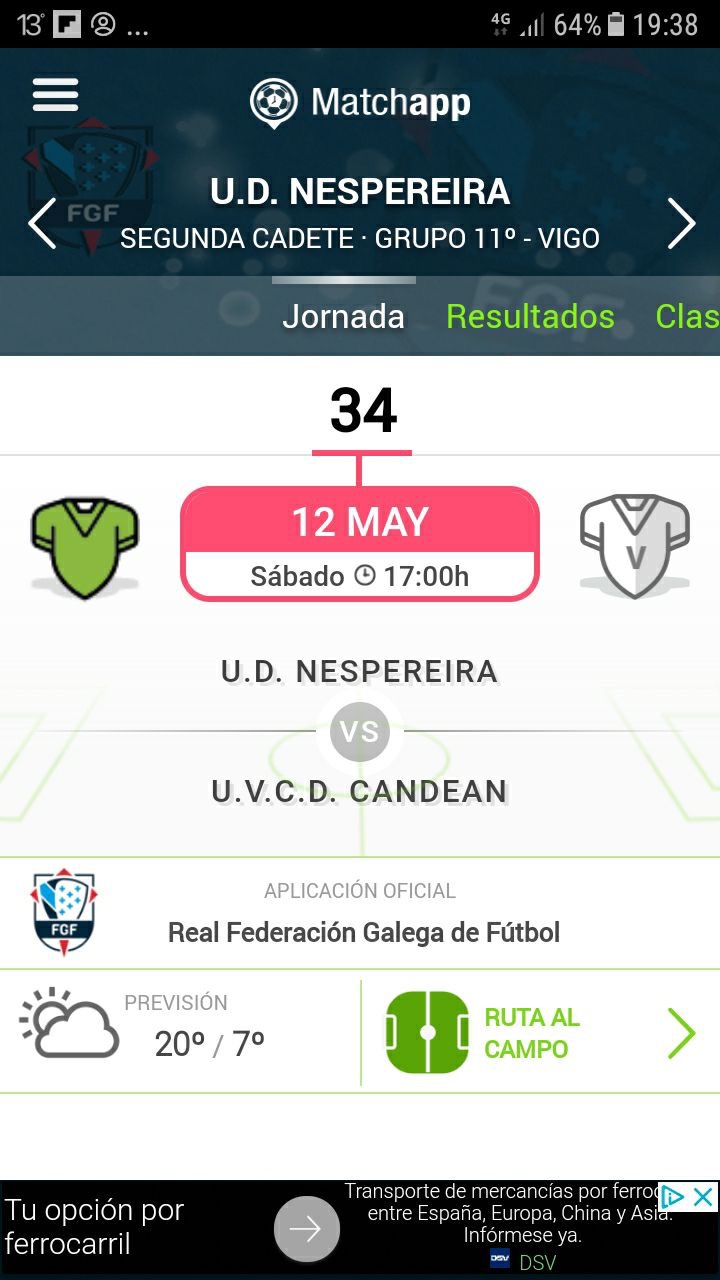The width and height of the screenshot is (720, 1280).
Task: Go to the next team with right arrow
Action: [681, 223]
